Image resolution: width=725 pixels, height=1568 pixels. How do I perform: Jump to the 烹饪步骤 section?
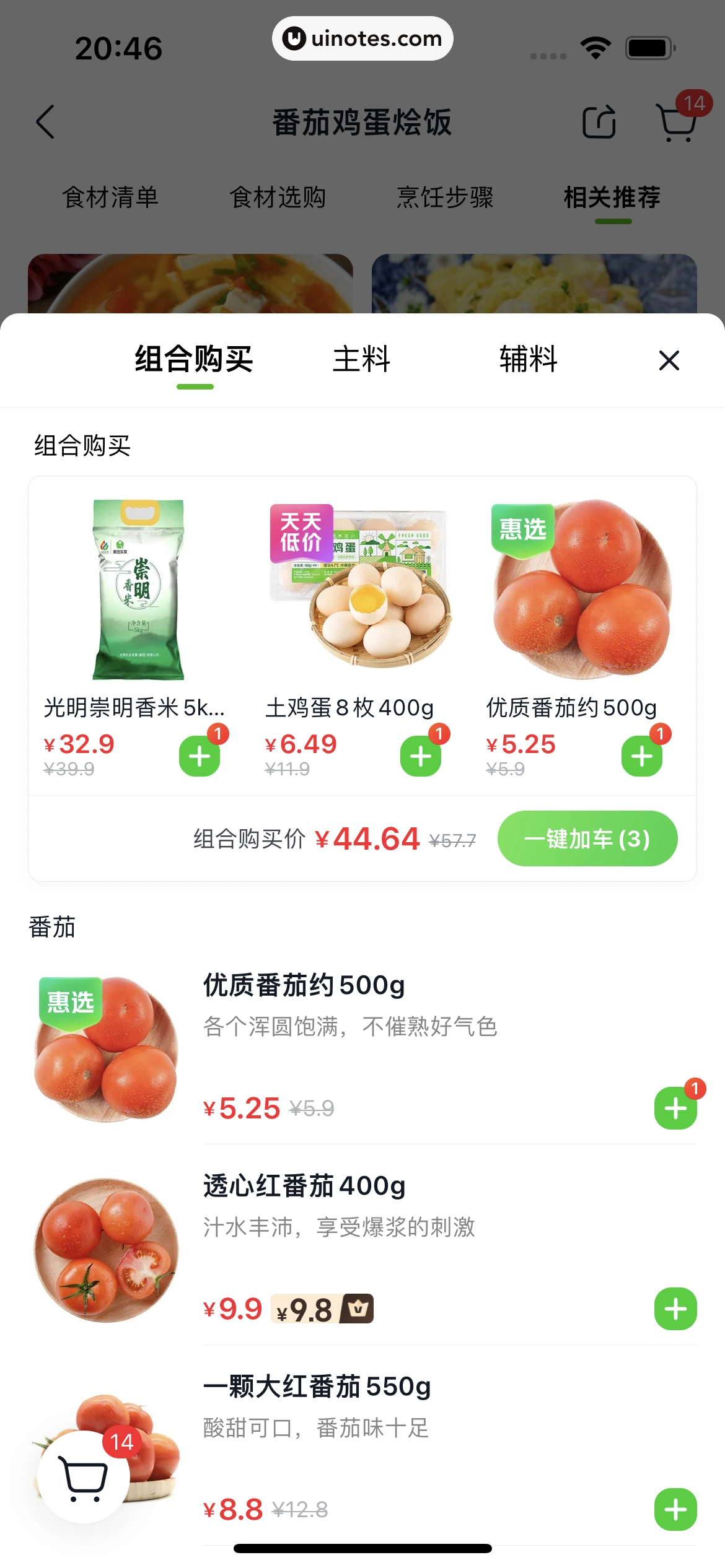click(445, 198)
